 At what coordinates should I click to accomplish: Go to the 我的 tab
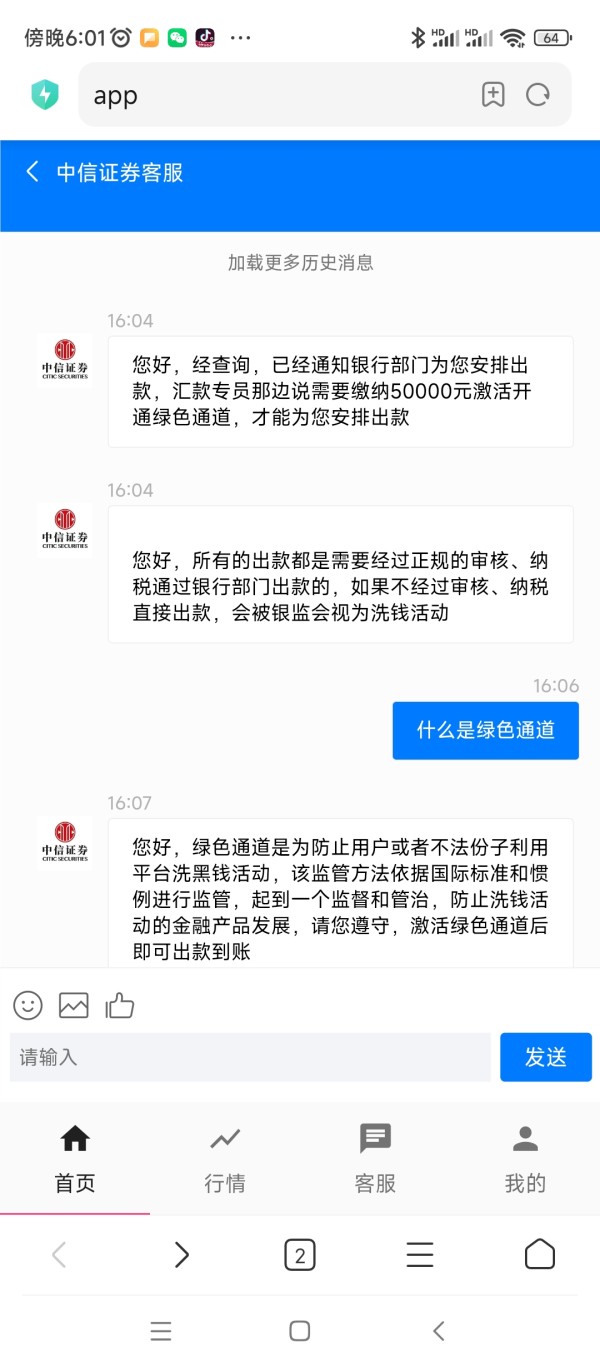tap(525, 1158)
